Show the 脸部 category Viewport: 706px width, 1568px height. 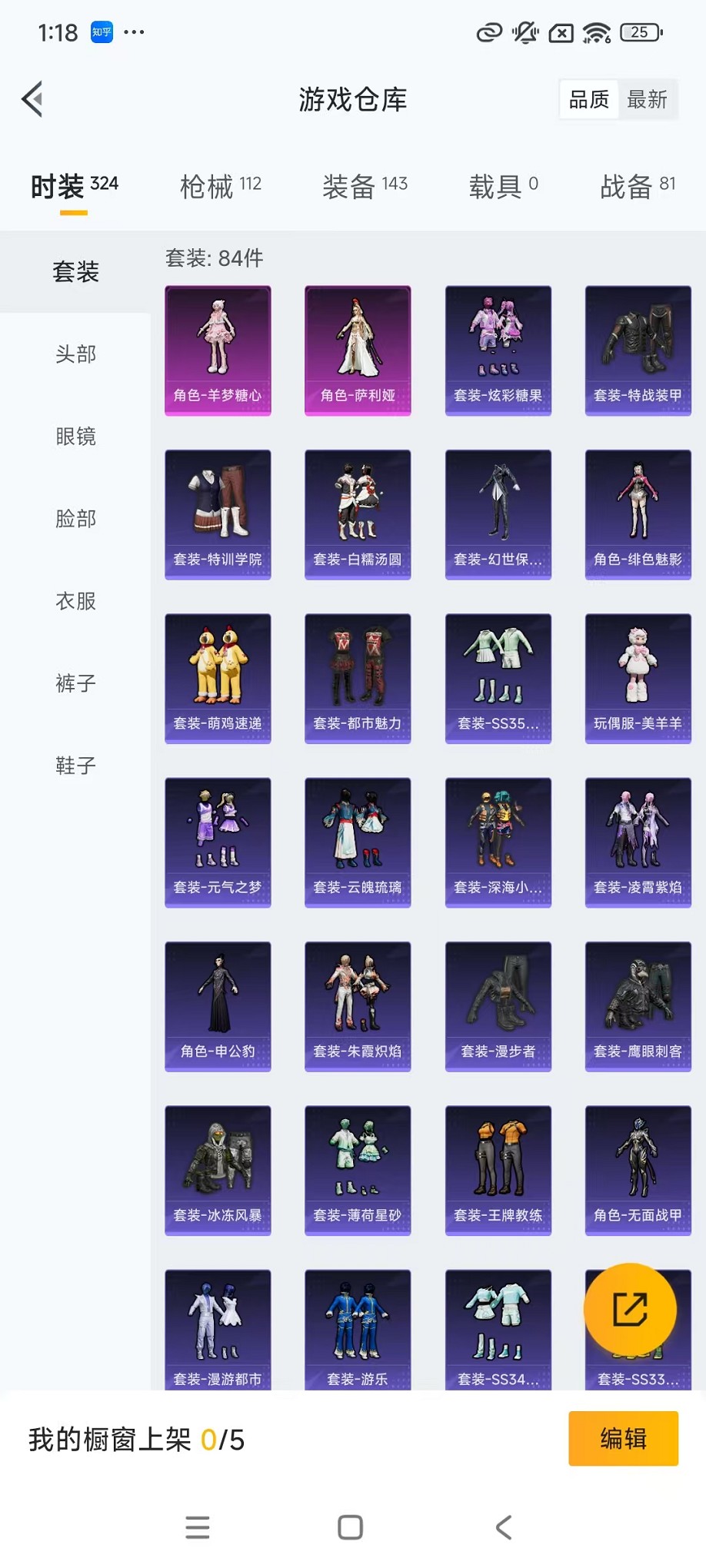tap(75, 519)
